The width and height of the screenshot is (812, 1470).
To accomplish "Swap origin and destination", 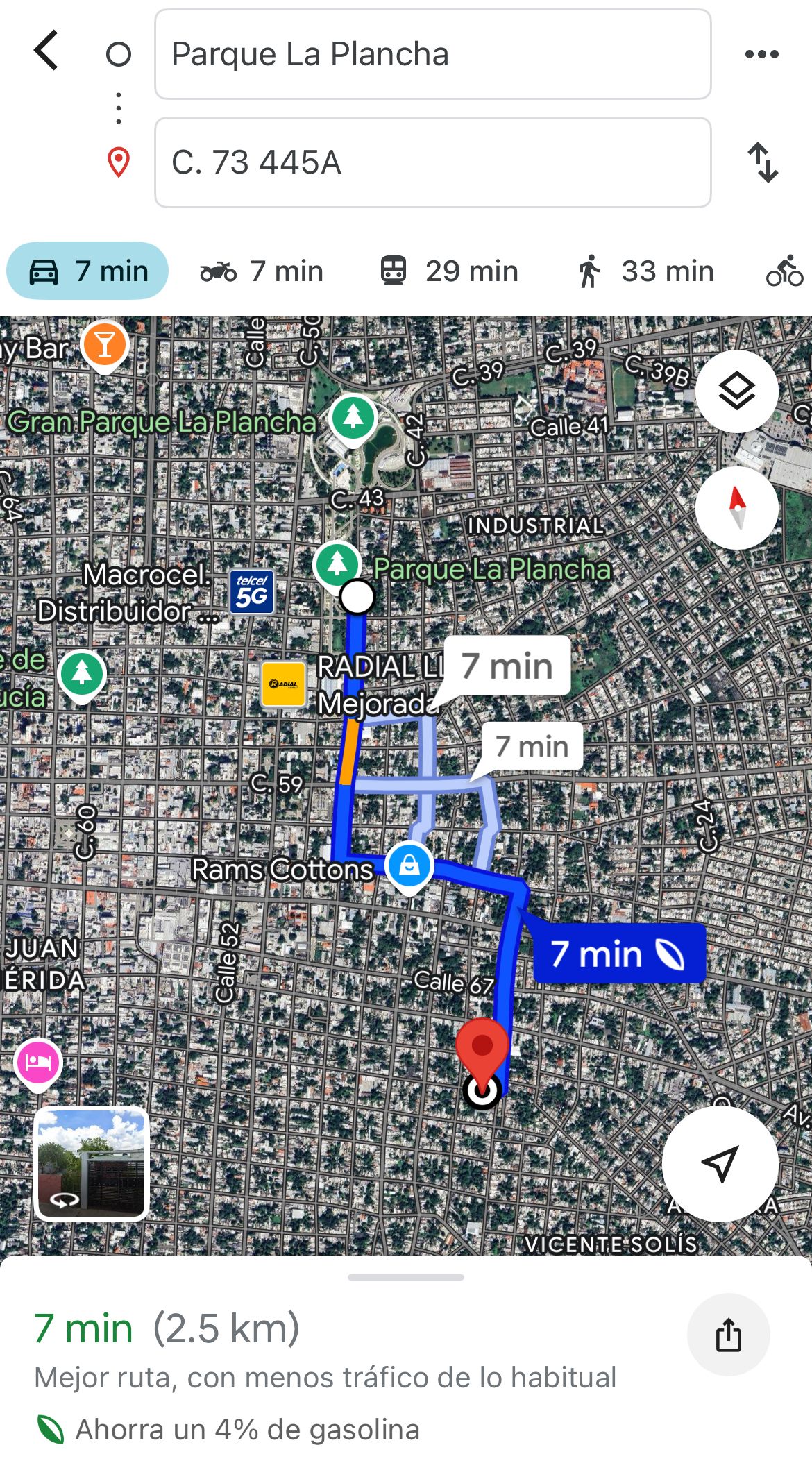I will (x=762, y=162).
